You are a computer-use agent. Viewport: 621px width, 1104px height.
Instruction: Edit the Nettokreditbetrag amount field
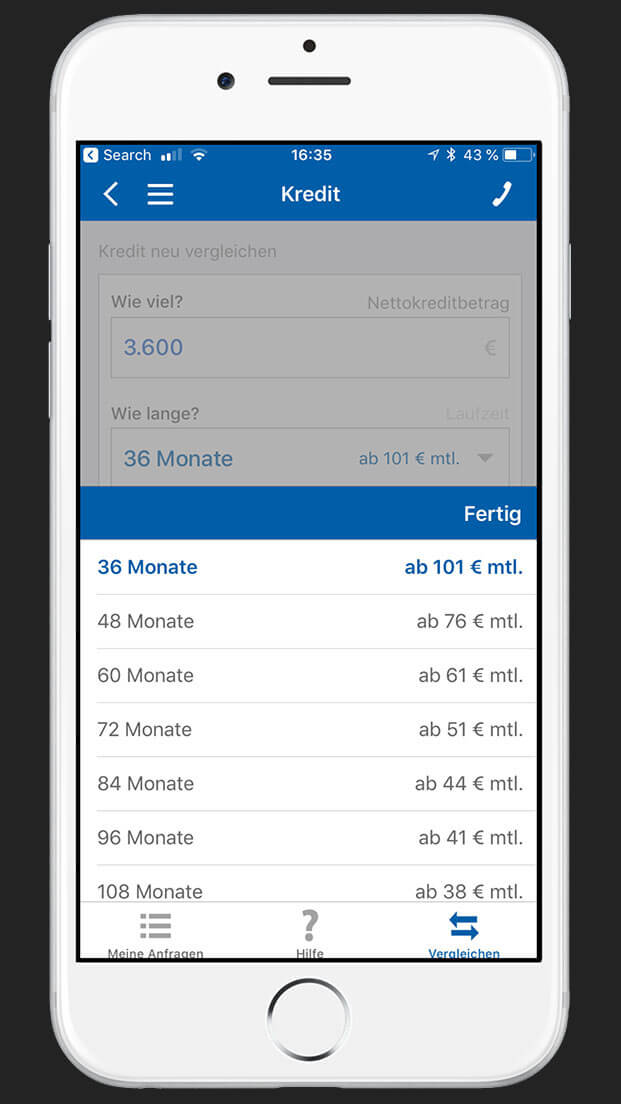pos(309,348)
